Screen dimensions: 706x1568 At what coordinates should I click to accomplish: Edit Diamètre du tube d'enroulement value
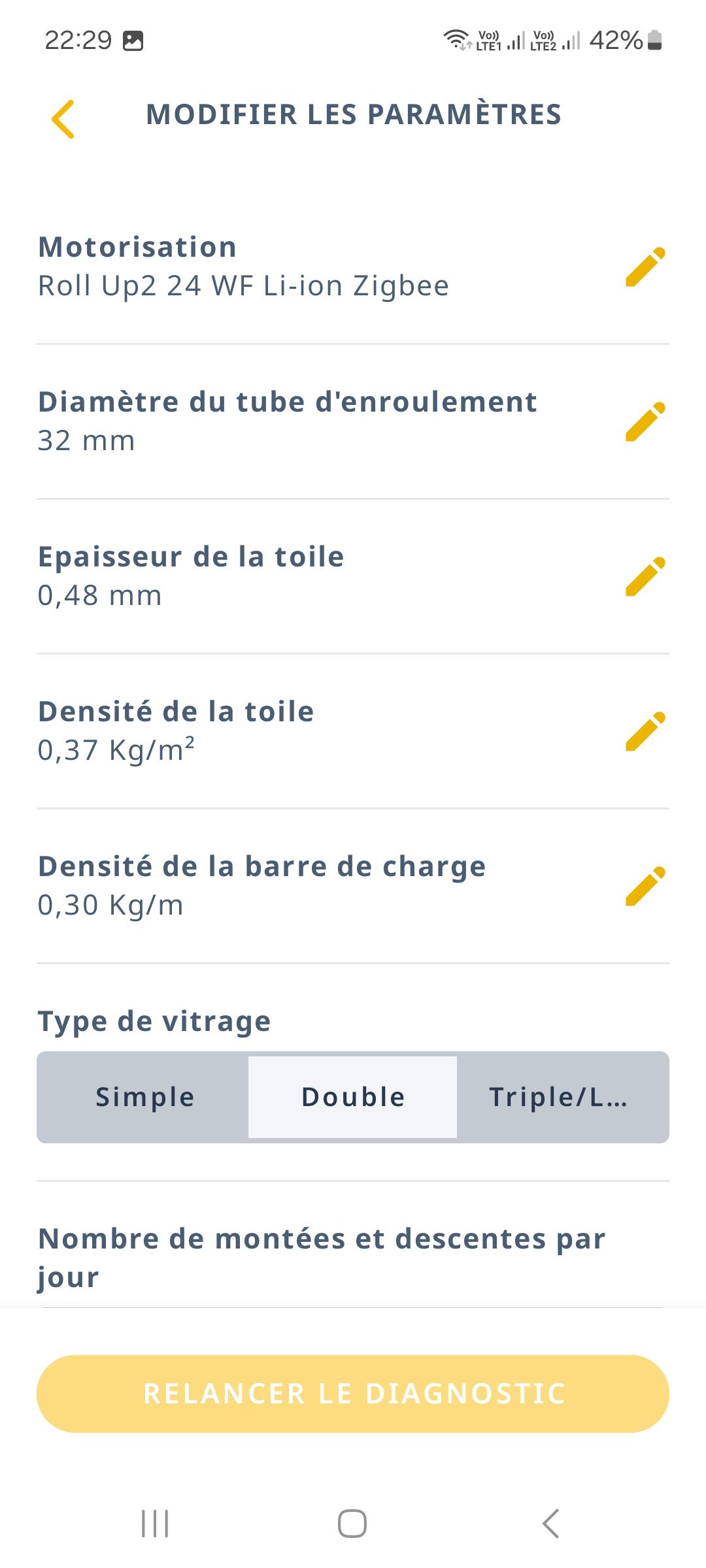(645, 421)
